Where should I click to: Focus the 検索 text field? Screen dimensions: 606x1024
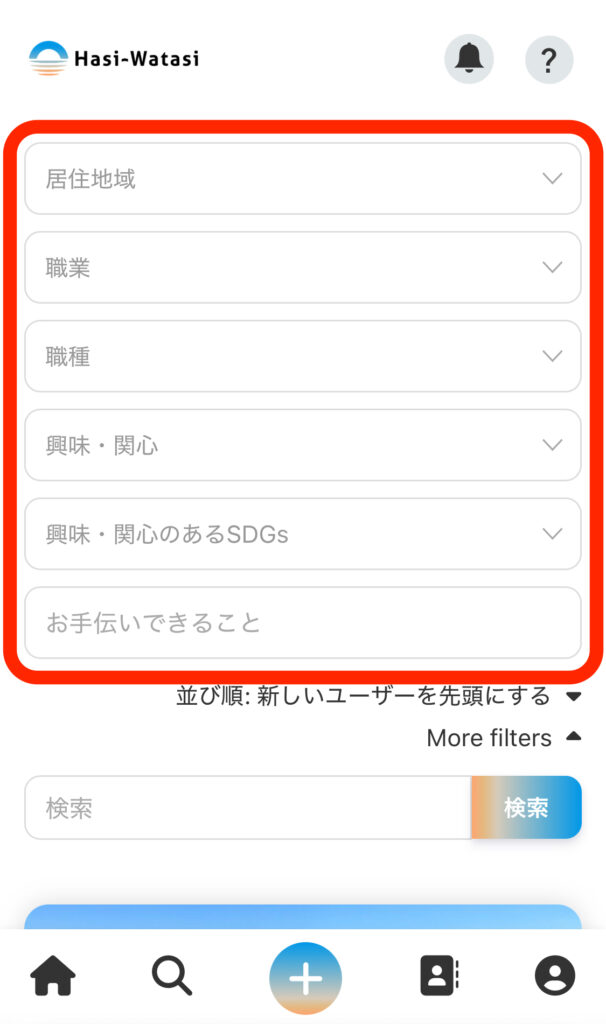pos(247,808)
